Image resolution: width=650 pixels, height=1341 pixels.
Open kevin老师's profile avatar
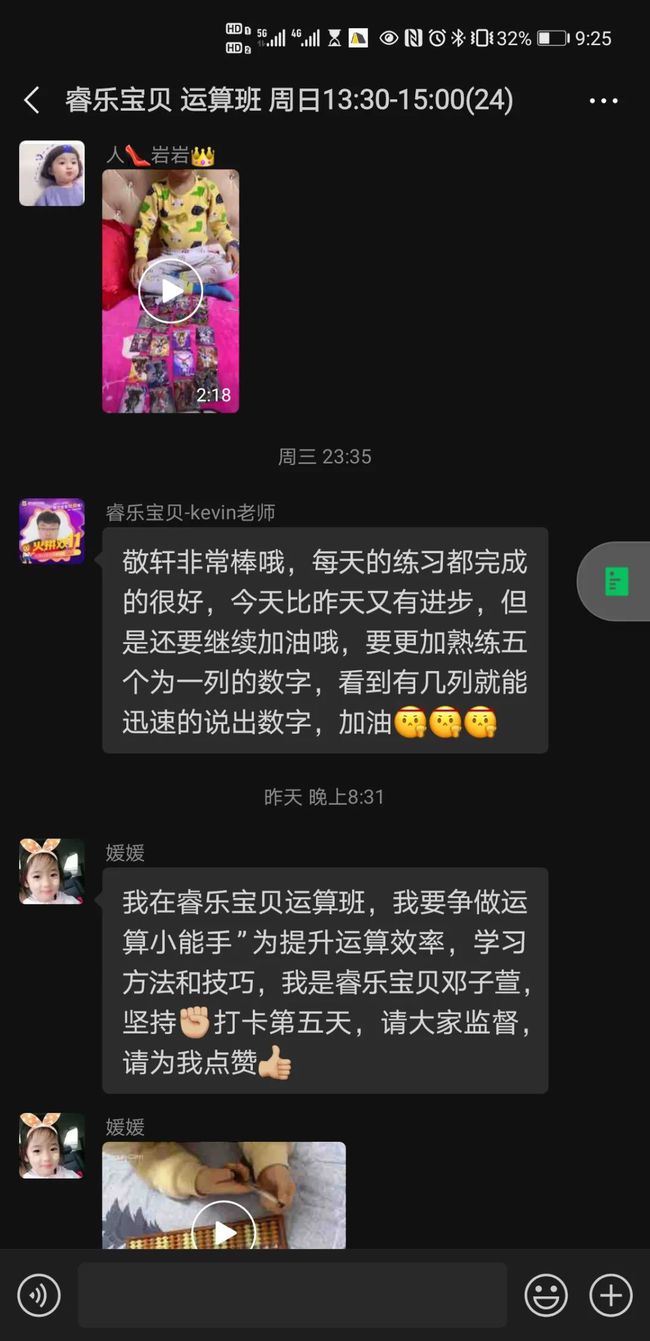coord(51,531)
